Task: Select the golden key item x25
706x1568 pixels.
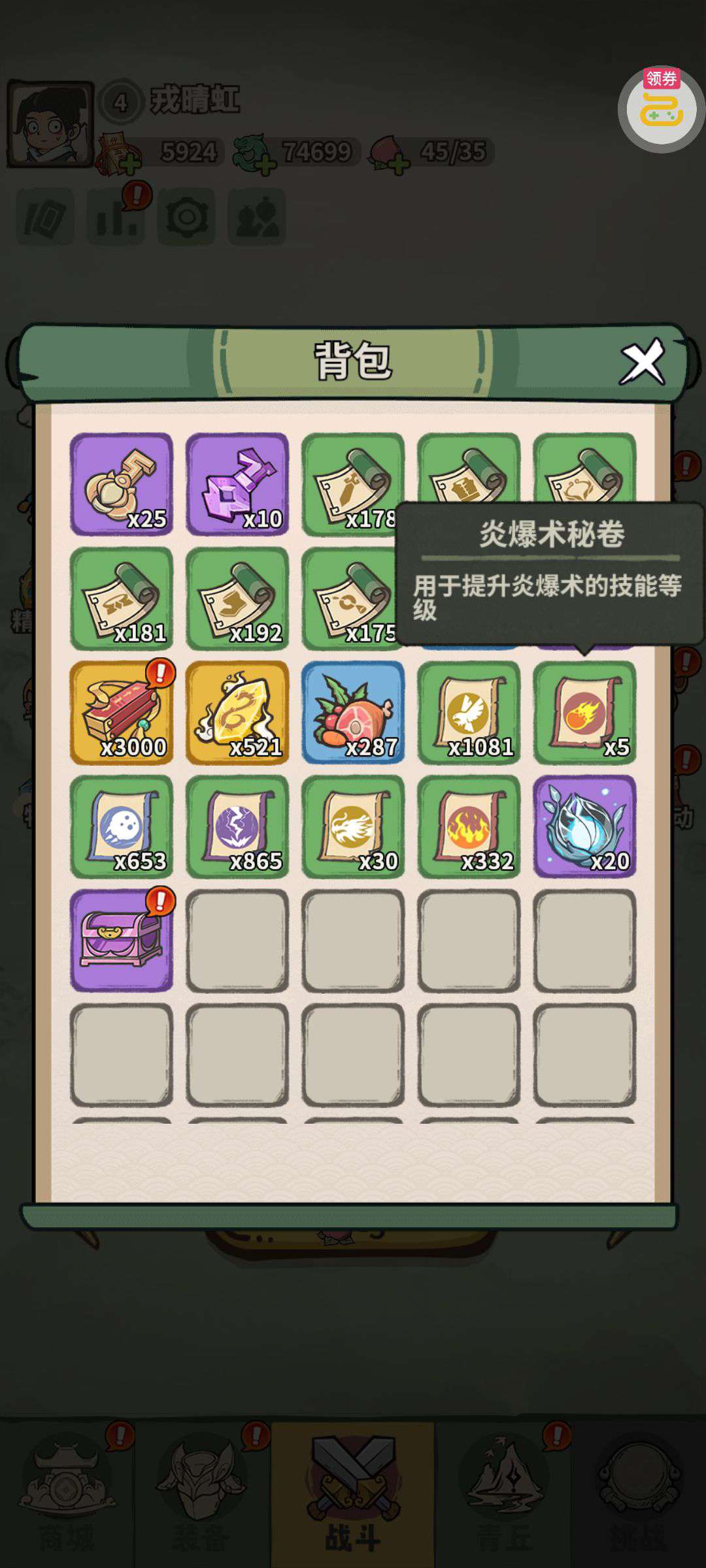Action: tap(122, 483)
